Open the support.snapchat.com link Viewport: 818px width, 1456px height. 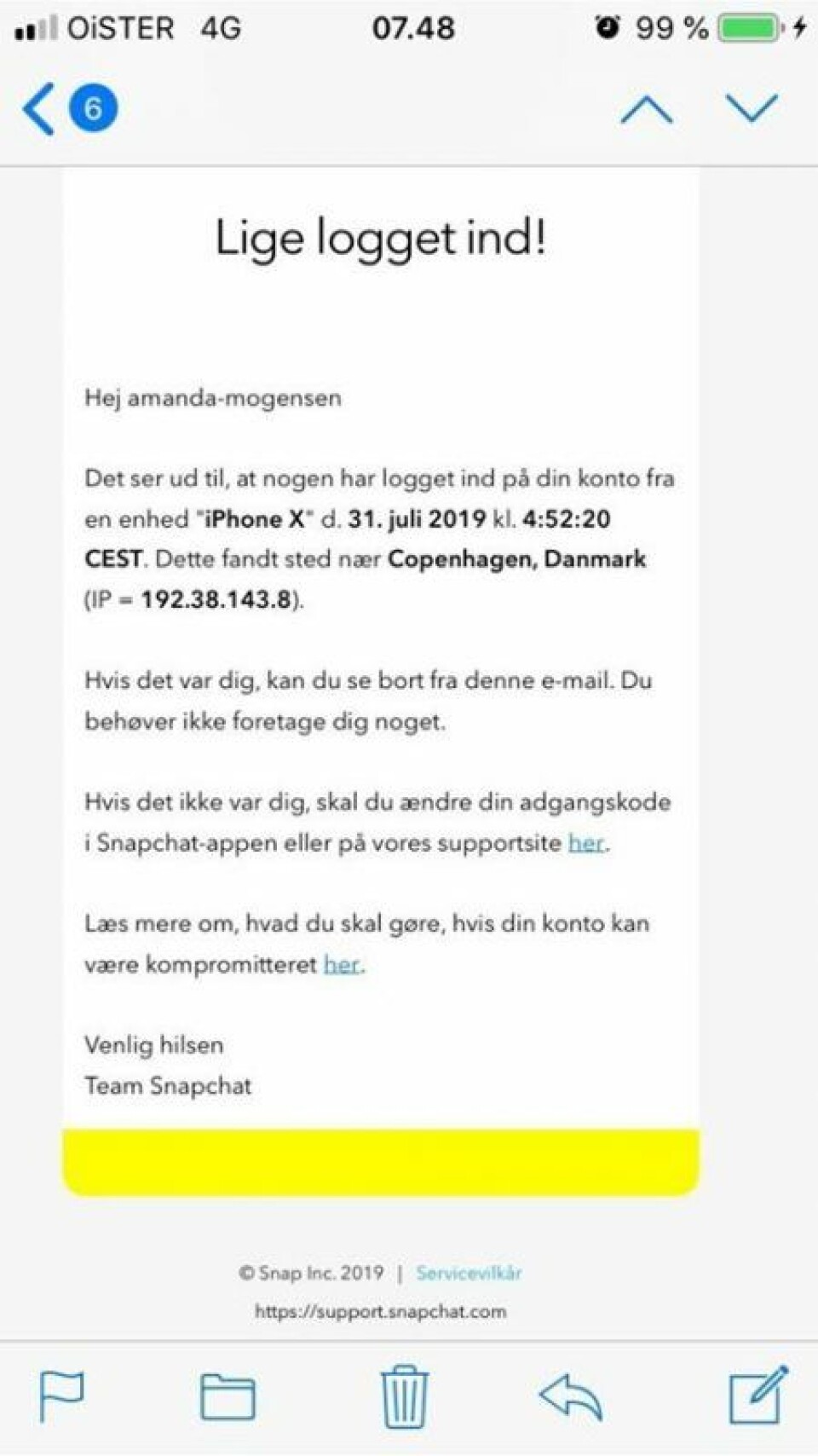[x=380, y=1311]
